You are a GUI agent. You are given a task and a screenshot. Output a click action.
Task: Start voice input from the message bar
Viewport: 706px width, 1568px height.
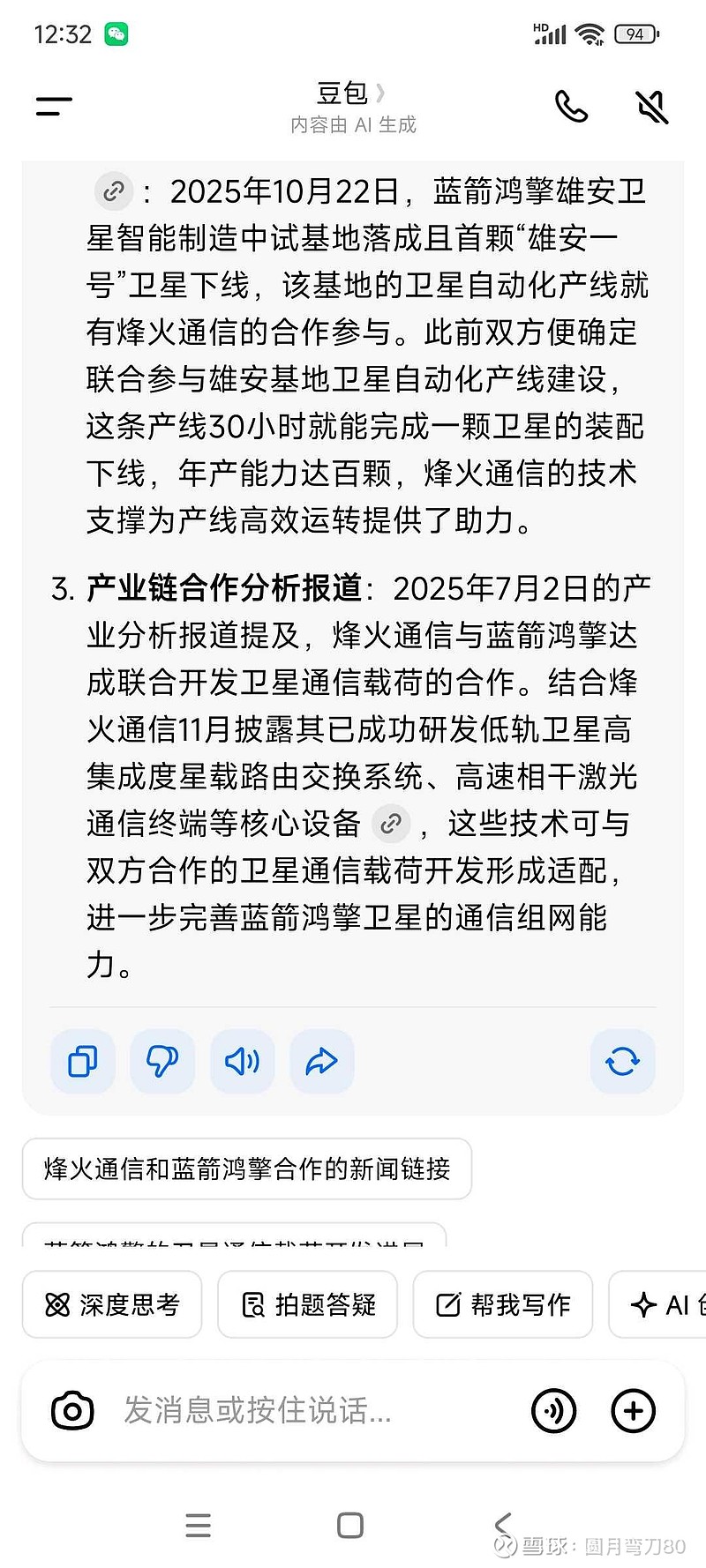coord(553,1410)
